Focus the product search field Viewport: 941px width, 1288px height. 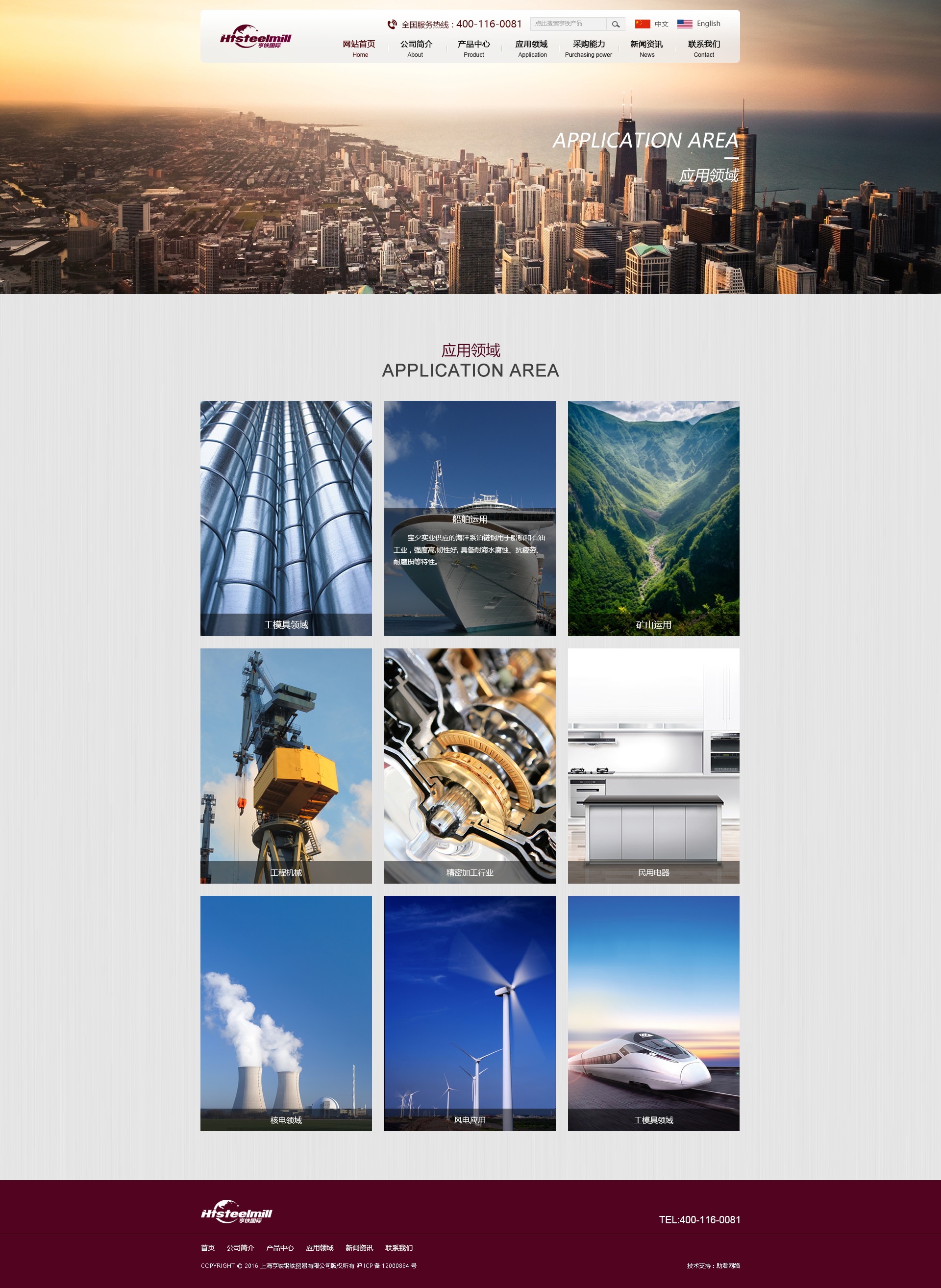click(x=568, y=24)
